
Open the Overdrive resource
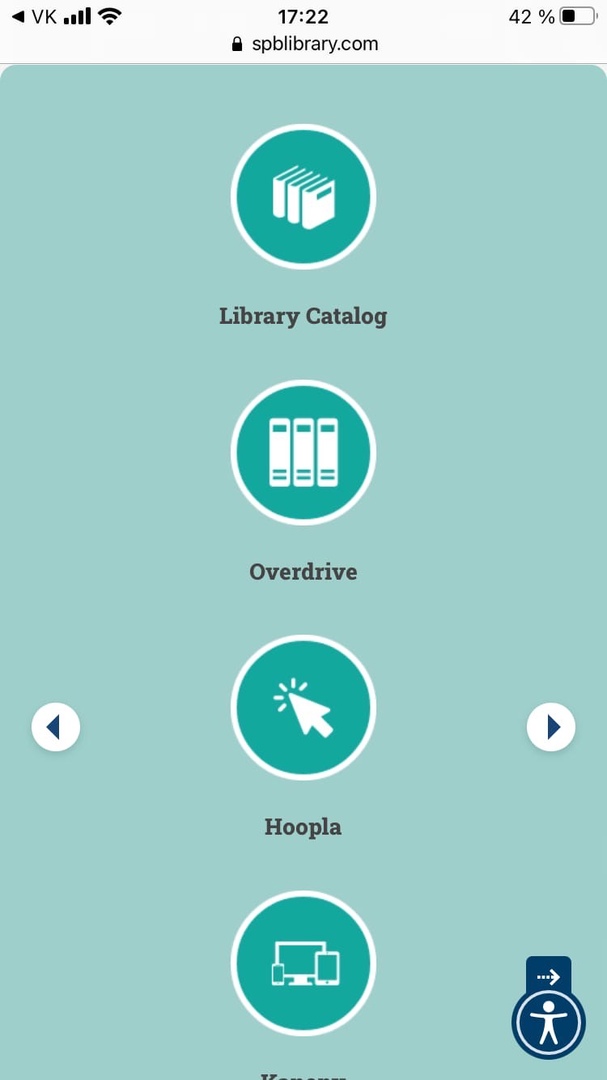[303, 453]
